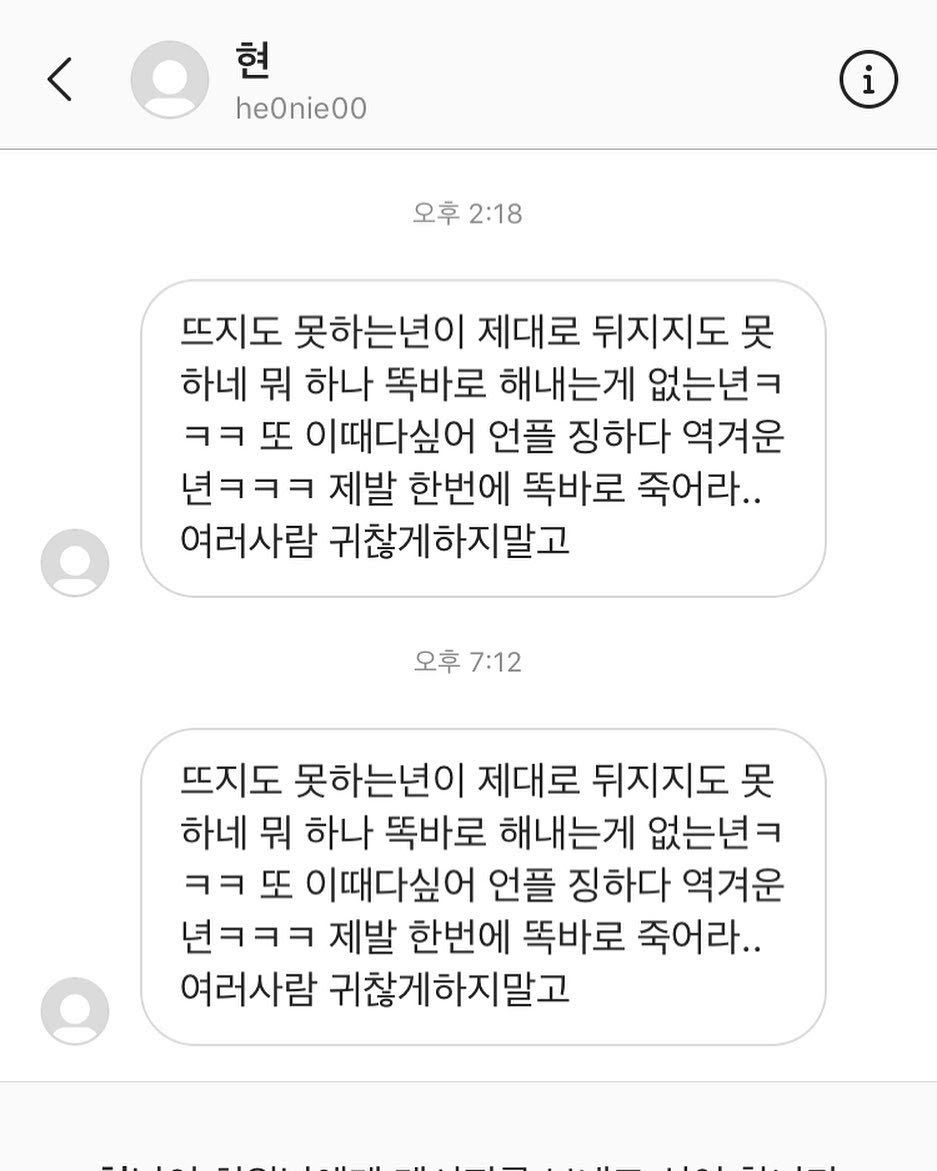Image resolution: width=937 pixels, height=1171 pixels.
Task: Open the conversation details info icon
Action: click(867, 80)
